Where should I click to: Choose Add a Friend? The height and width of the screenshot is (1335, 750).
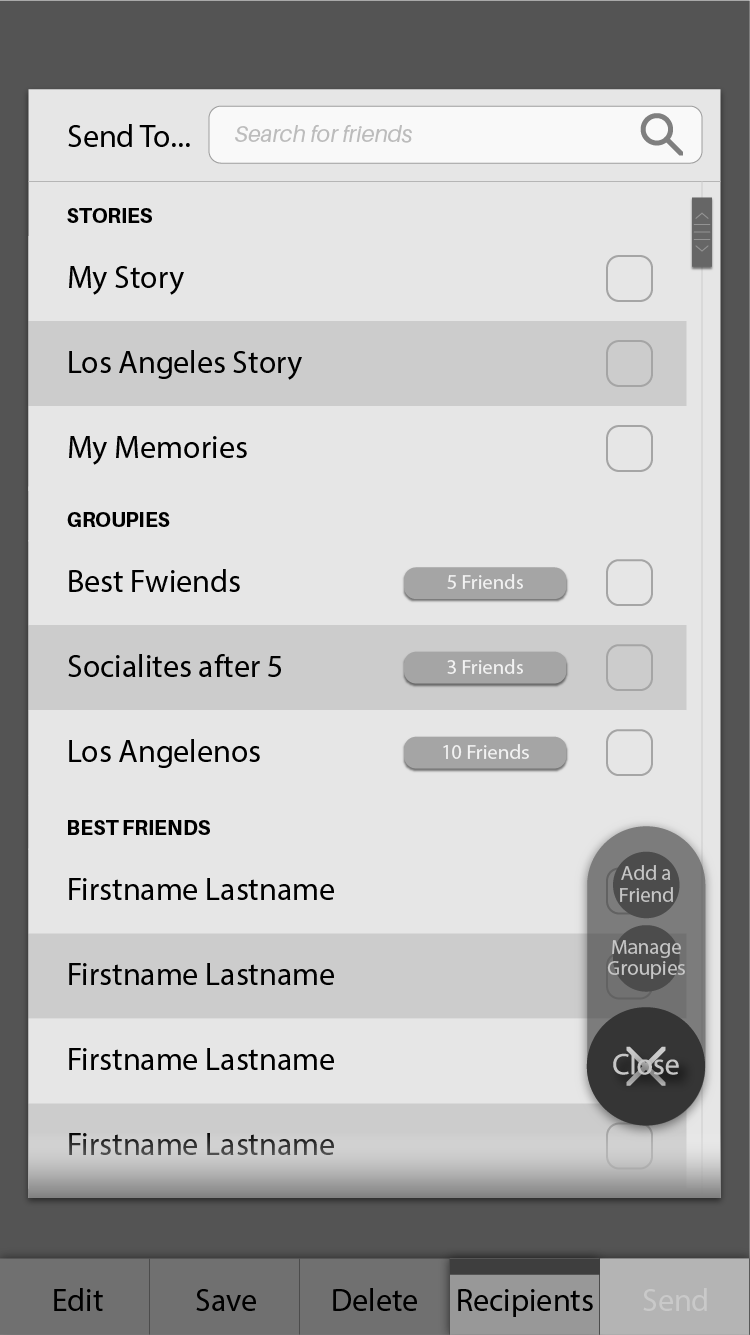(646, 884)
